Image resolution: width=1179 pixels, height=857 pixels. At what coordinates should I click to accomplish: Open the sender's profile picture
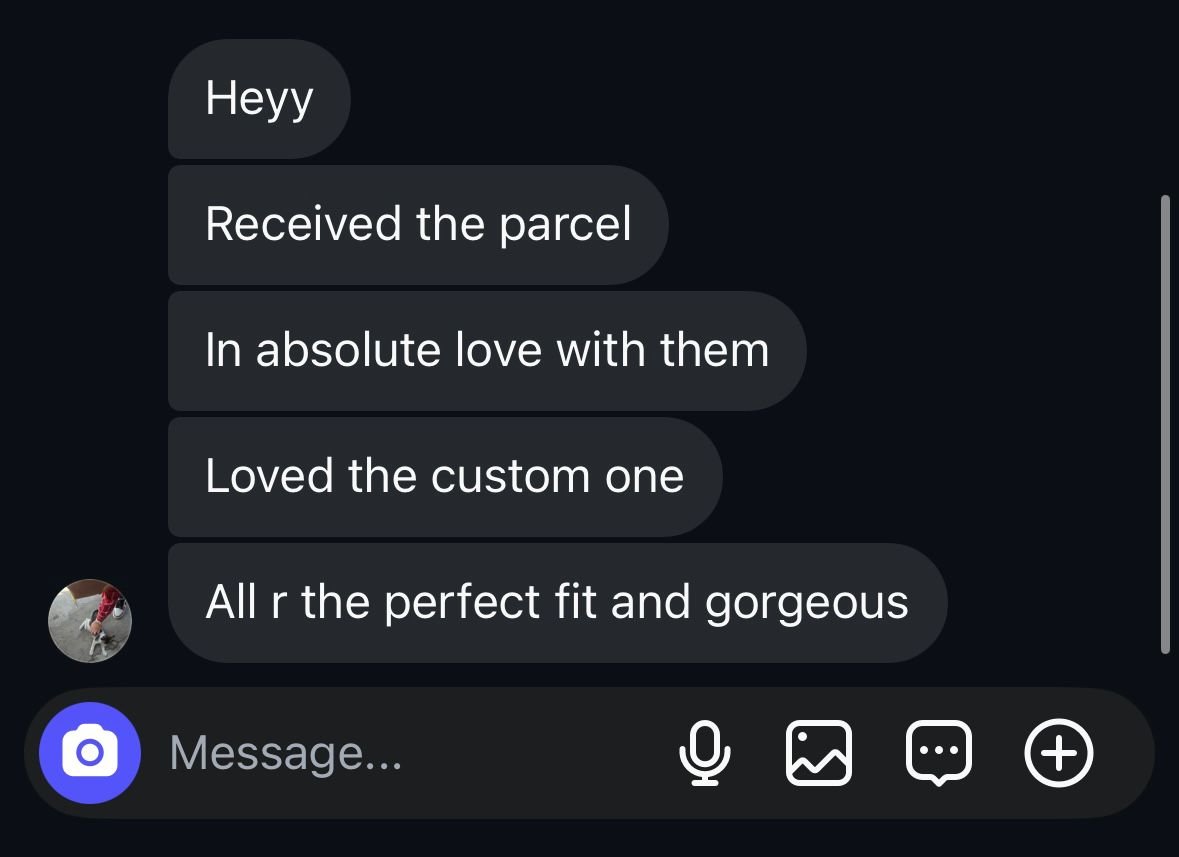click(90, 620)
